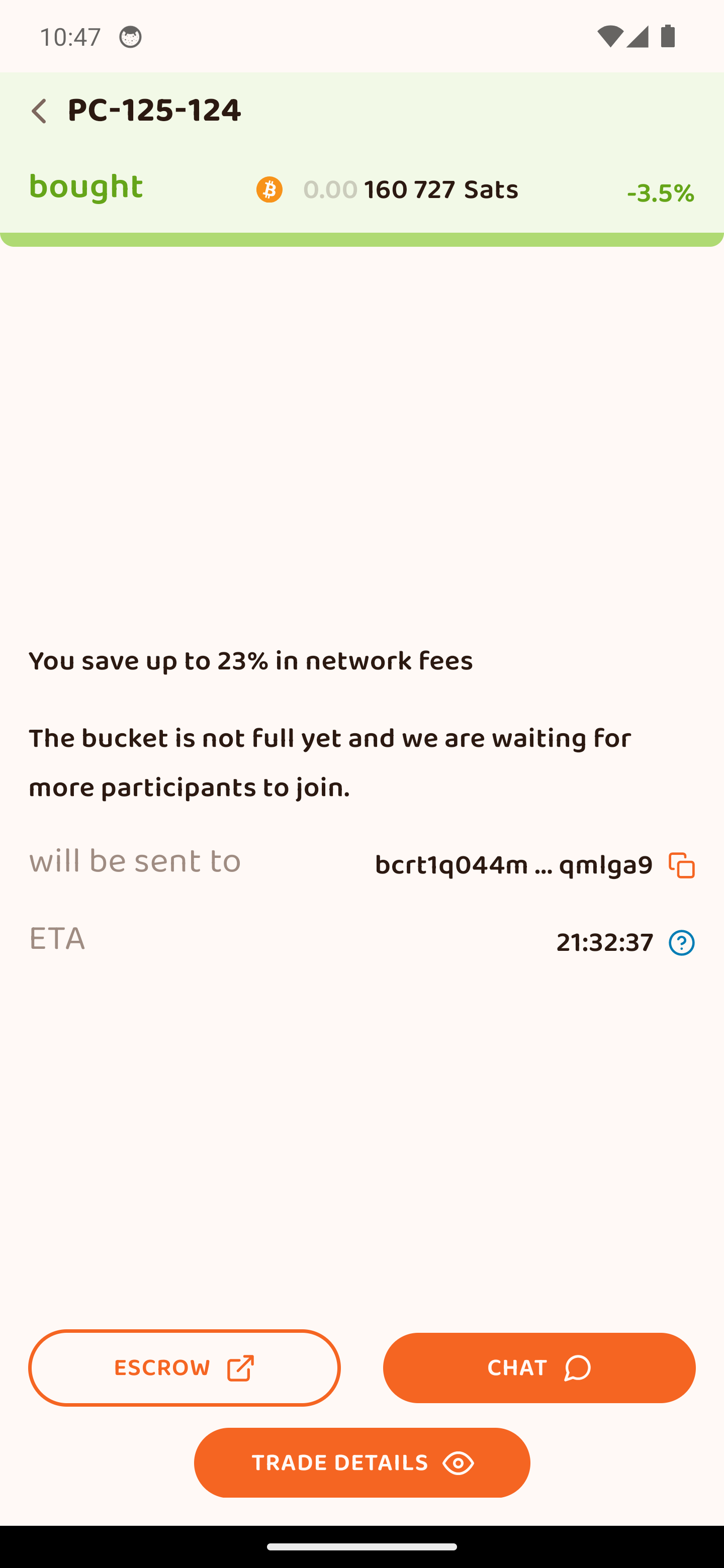Open the Escrow link
The image size is (724, 1568).
185,1368
